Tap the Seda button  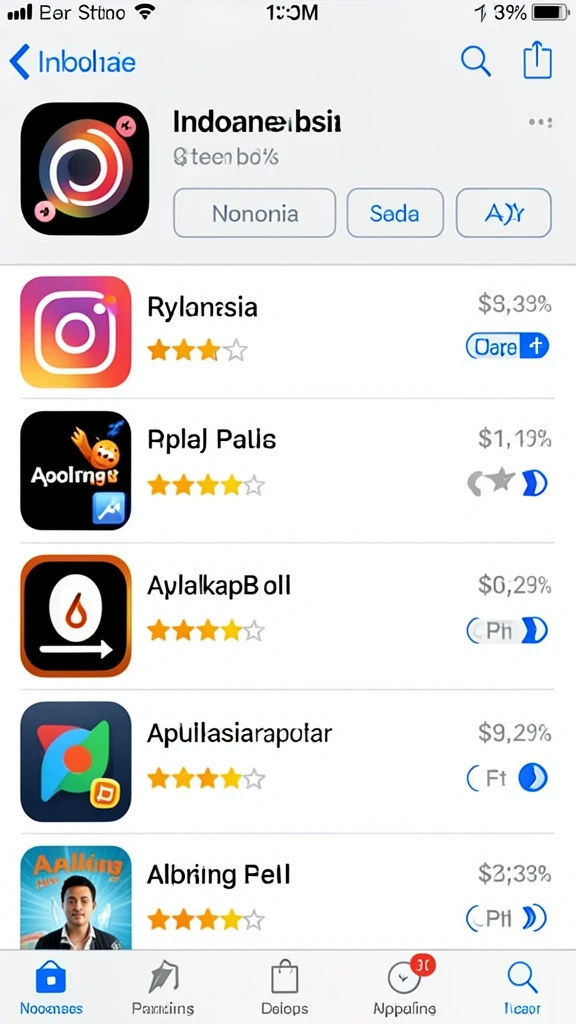point(395,213)
